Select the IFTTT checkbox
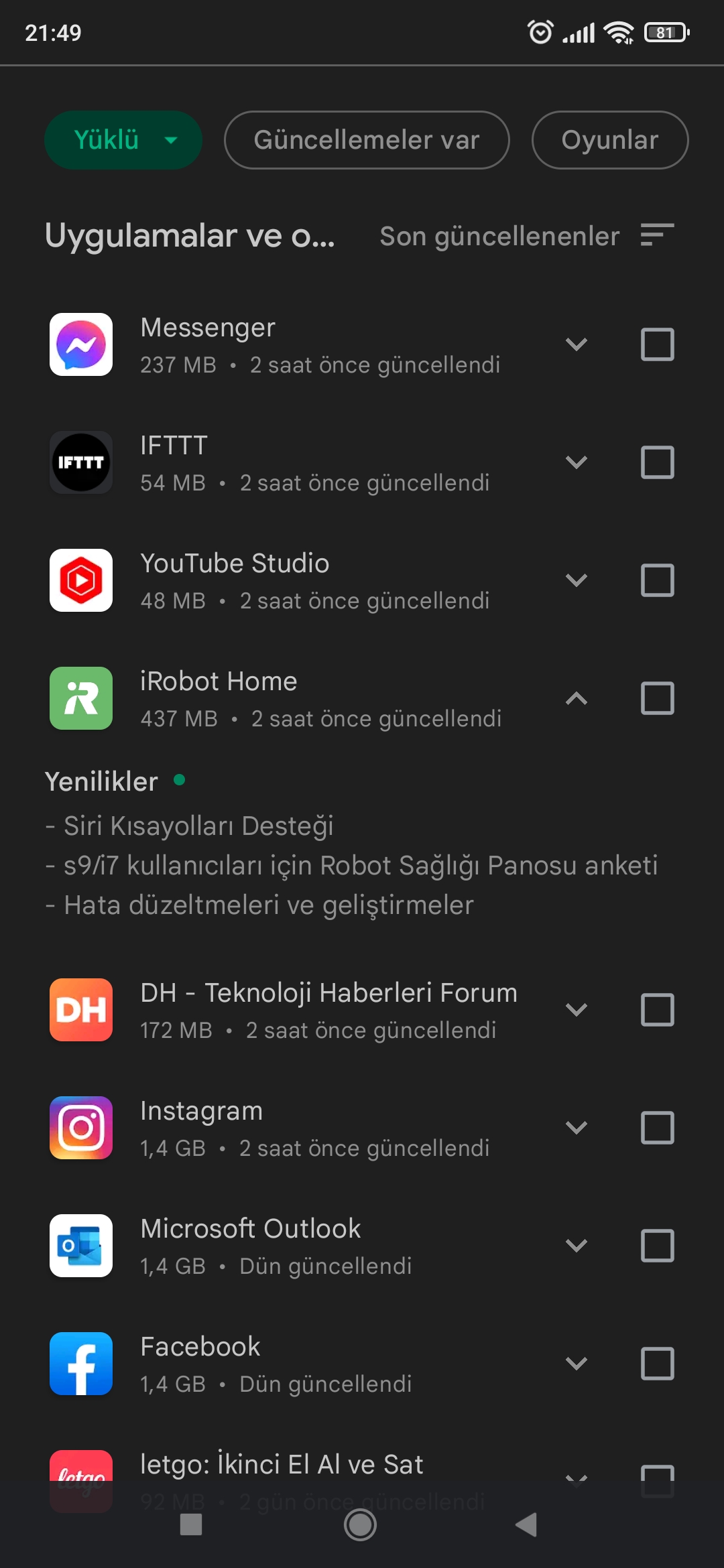724x1568 pixels. click(x=658, y=462)
